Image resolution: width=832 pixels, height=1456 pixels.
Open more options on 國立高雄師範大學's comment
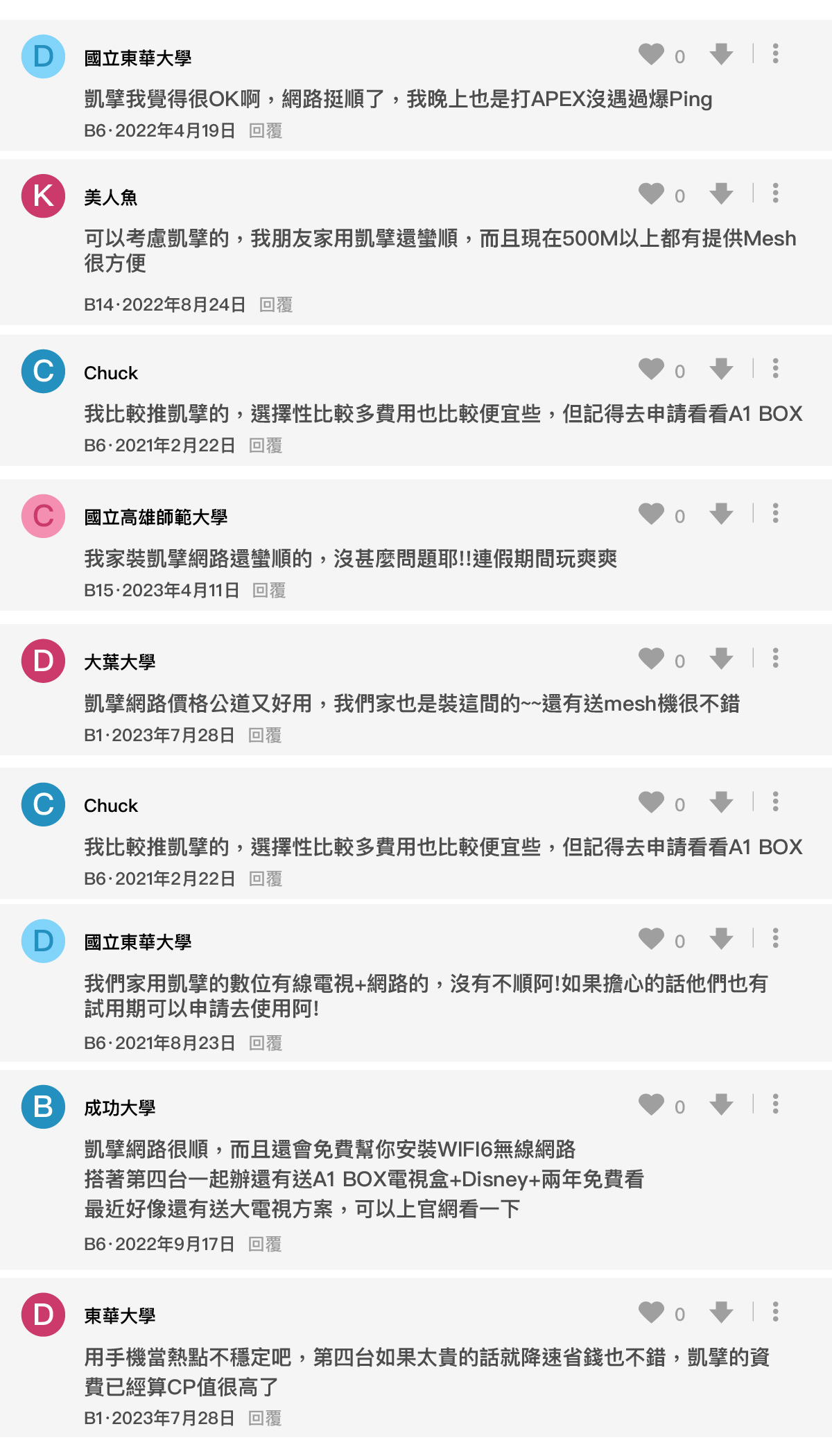click(x=775, y=514)
